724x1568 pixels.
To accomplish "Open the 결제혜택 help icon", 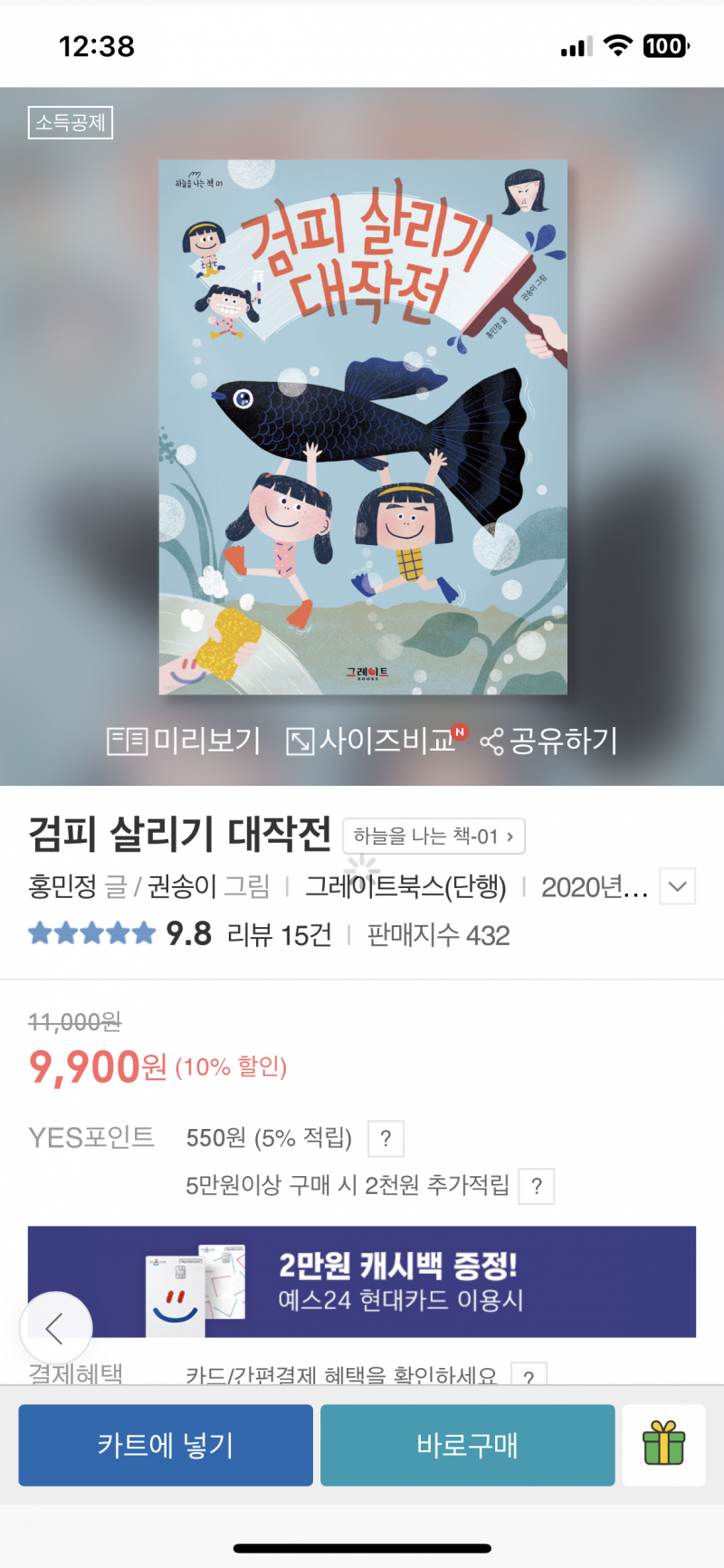I will point(529,1375).
